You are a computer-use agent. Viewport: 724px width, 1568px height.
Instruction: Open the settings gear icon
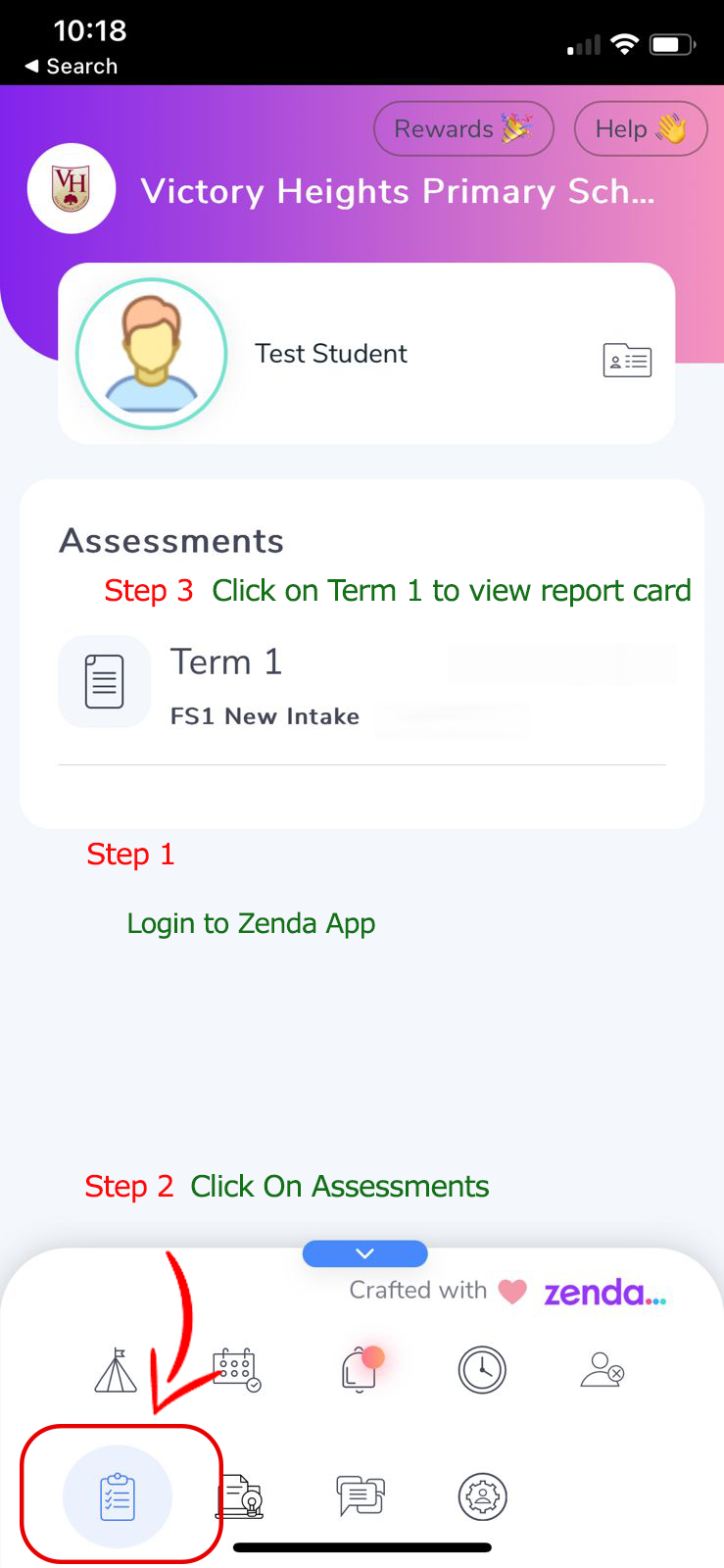pos(482,1496)
